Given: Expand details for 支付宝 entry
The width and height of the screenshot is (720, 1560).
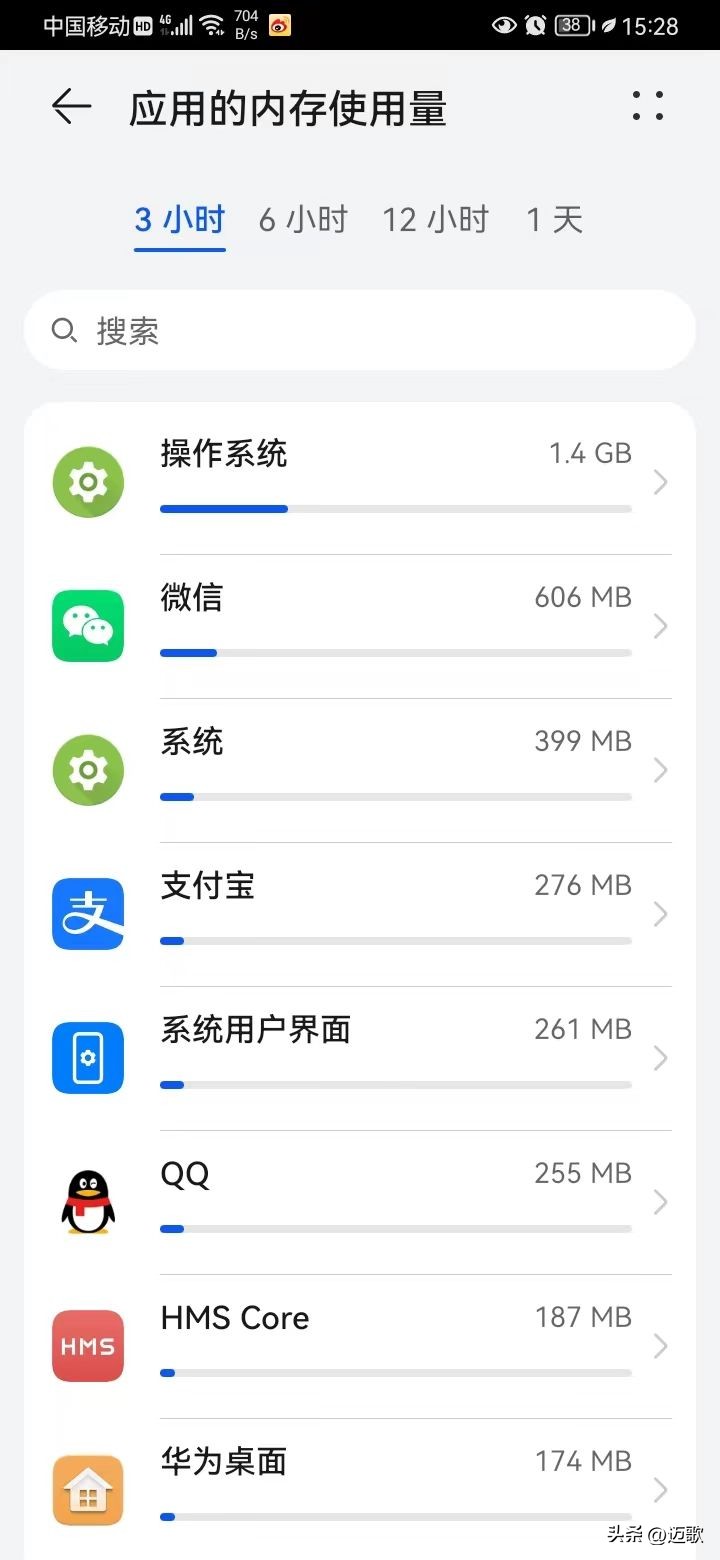Looking at the screenshot, I should [659, 913].
